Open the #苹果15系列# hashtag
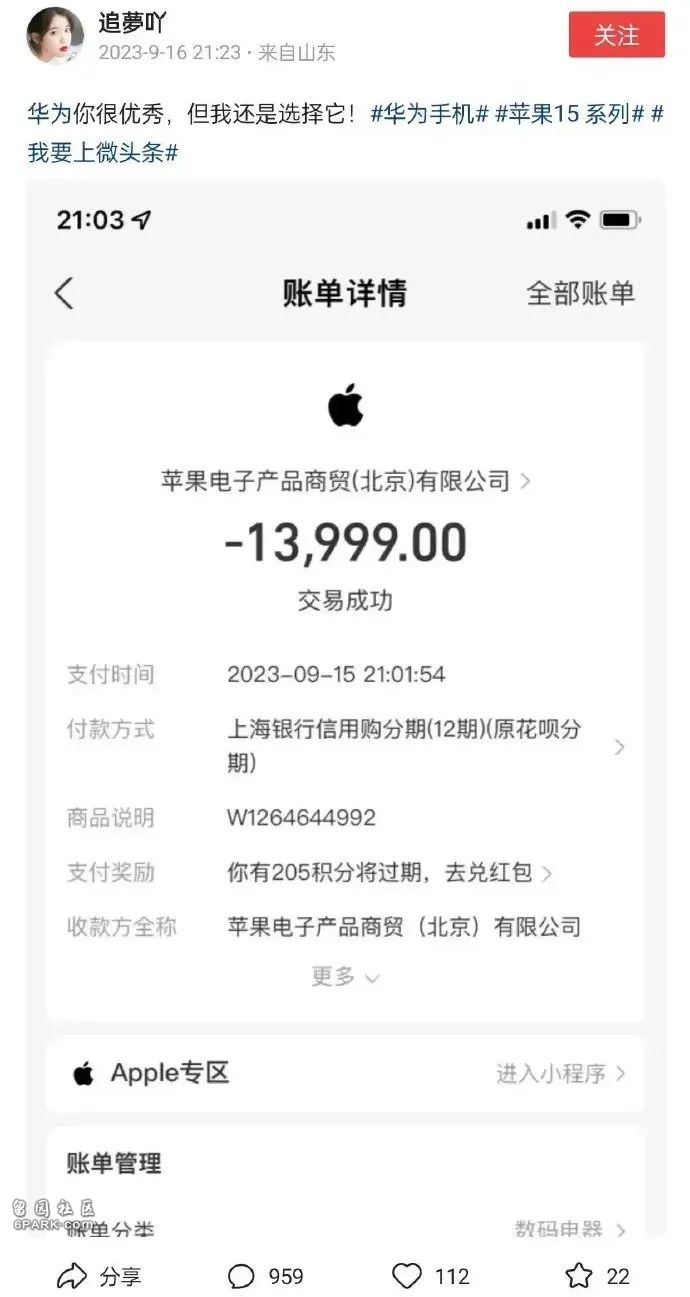The height and width of the screenshot is (1297, 690). click(x=568, y=114)
